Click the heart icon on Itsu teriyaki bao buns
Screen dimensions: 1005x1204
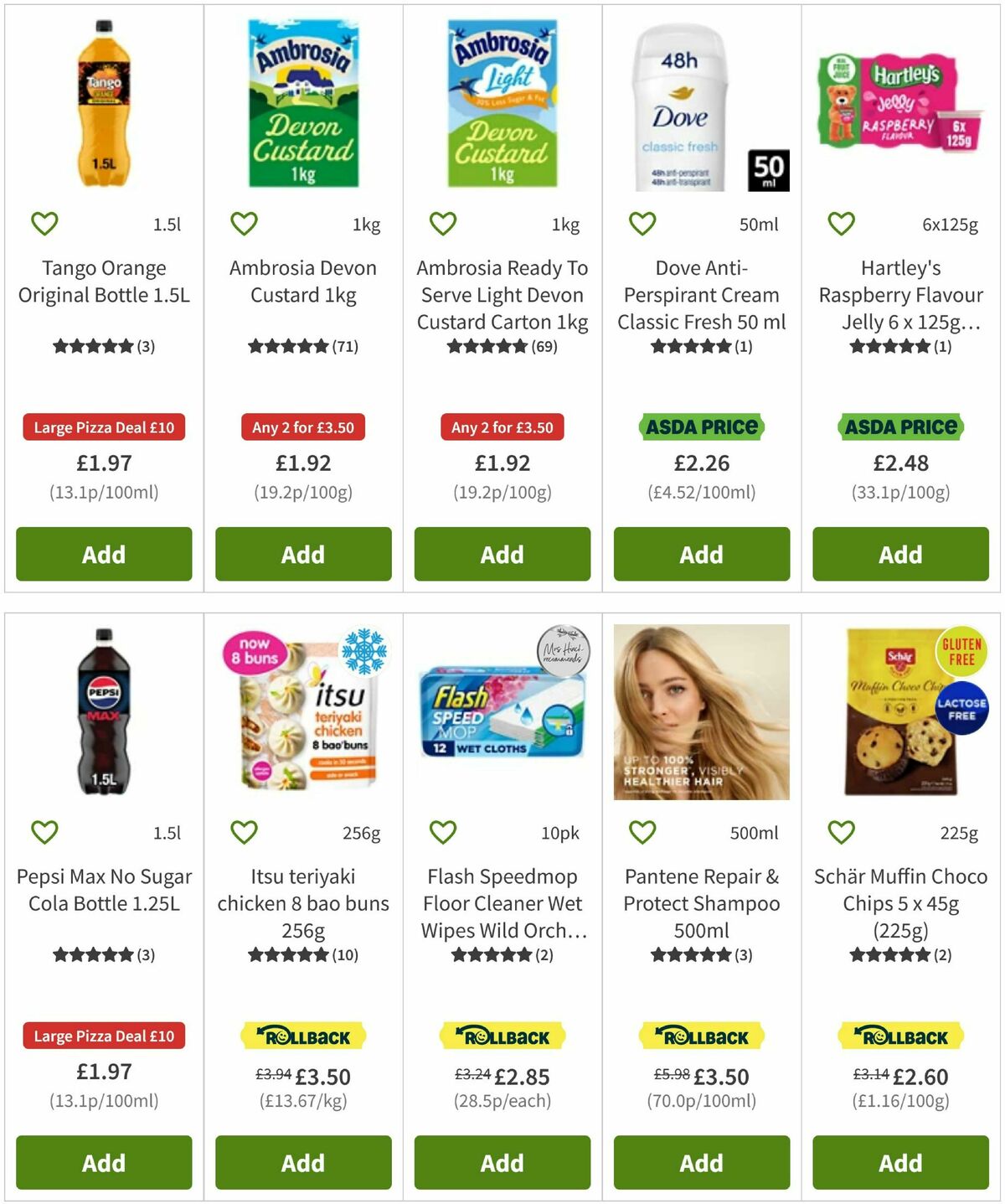tap(243, 832)
